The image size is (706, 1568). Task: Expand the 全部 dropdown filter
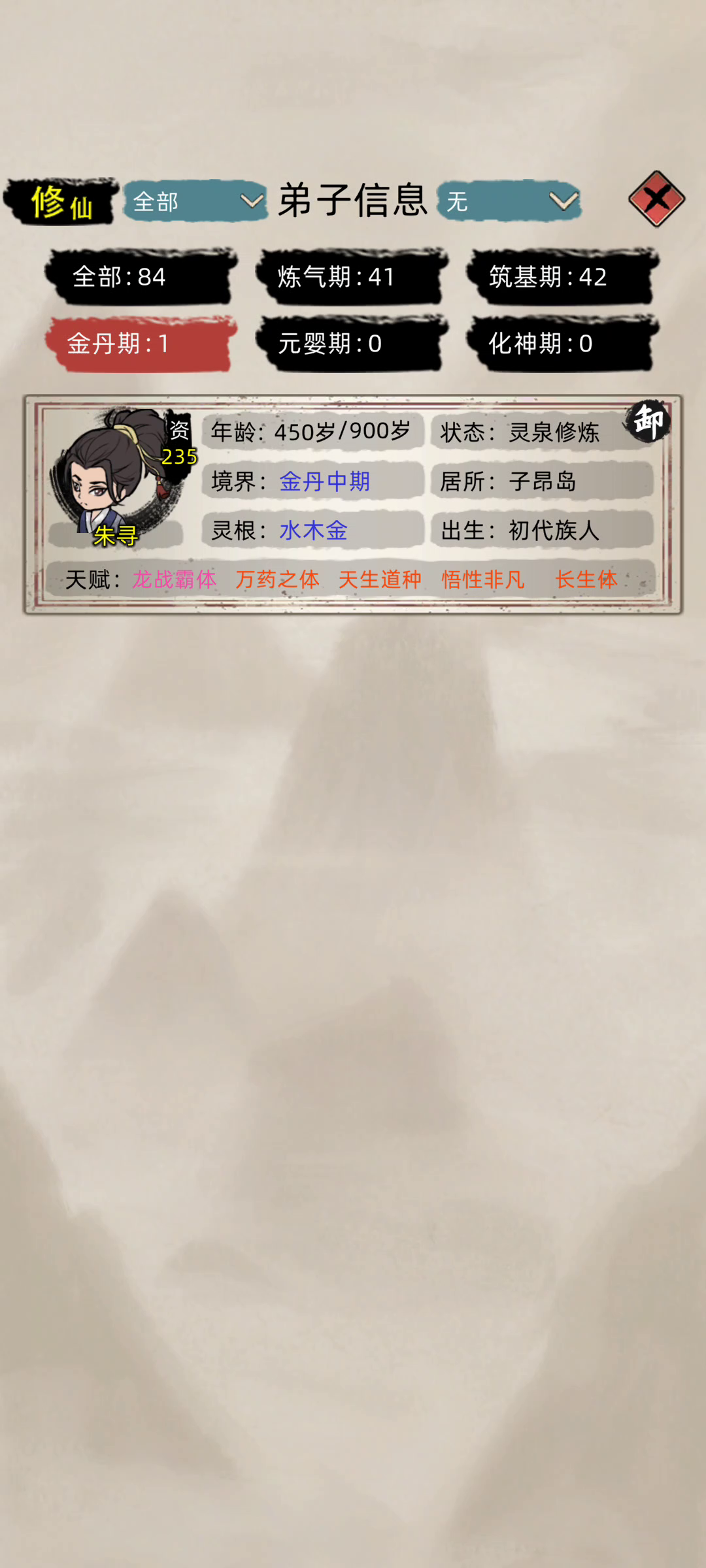pyautogui.click(x=195, y=201)
